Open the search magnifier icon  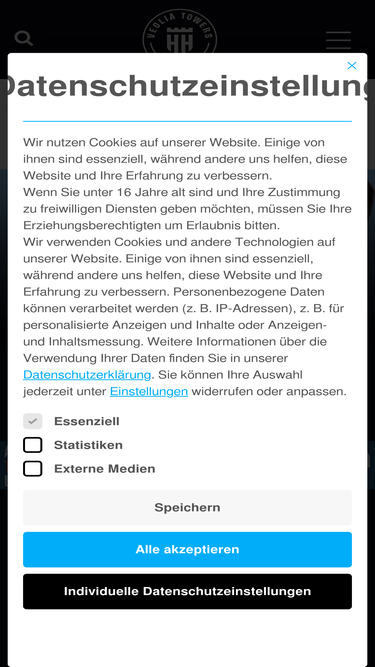[x=24, y=38]
